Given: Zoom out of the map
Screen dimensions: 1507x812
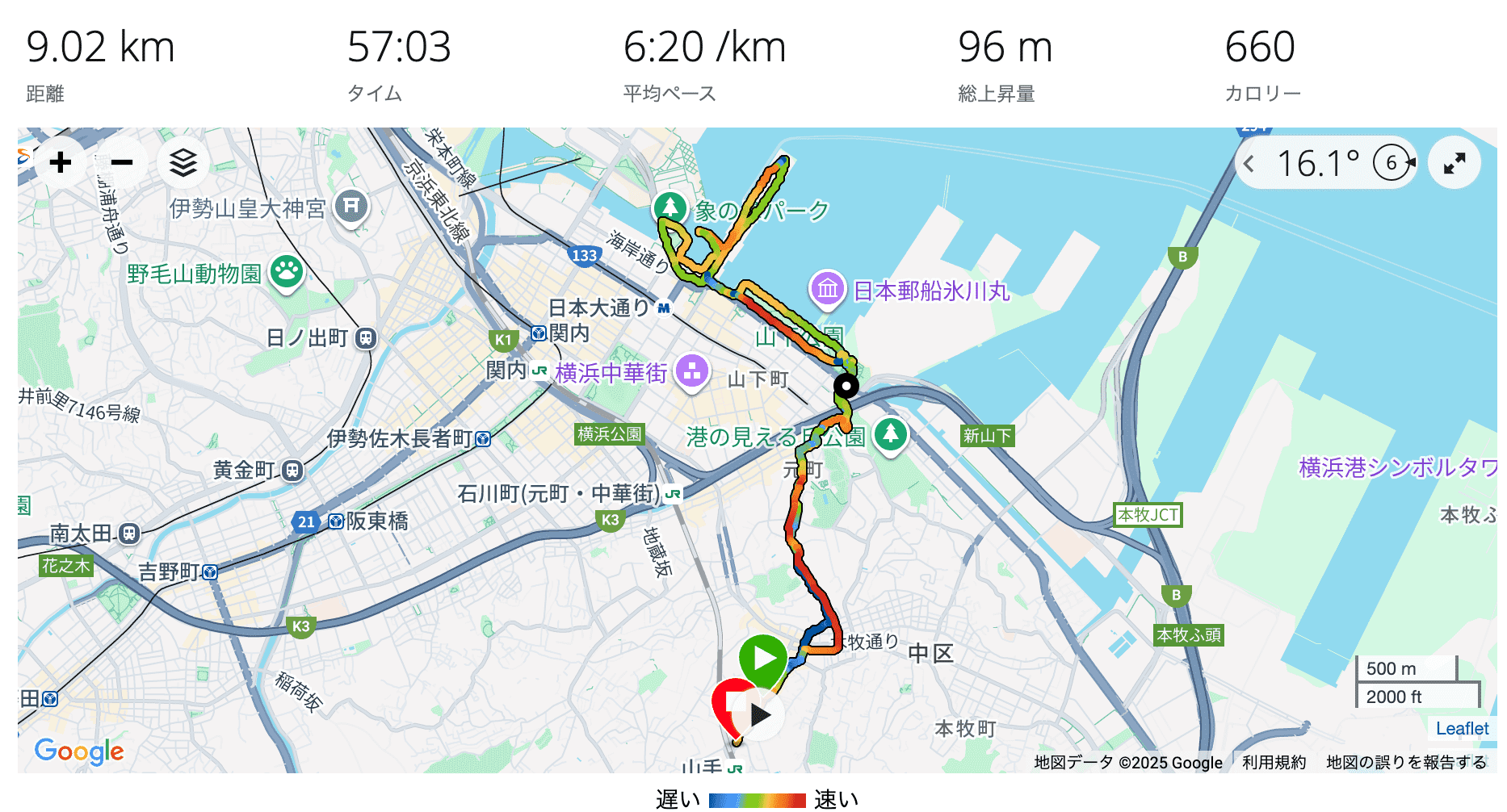Looking at the screenshot, I should pyautogui.click(x=122, y=162).
